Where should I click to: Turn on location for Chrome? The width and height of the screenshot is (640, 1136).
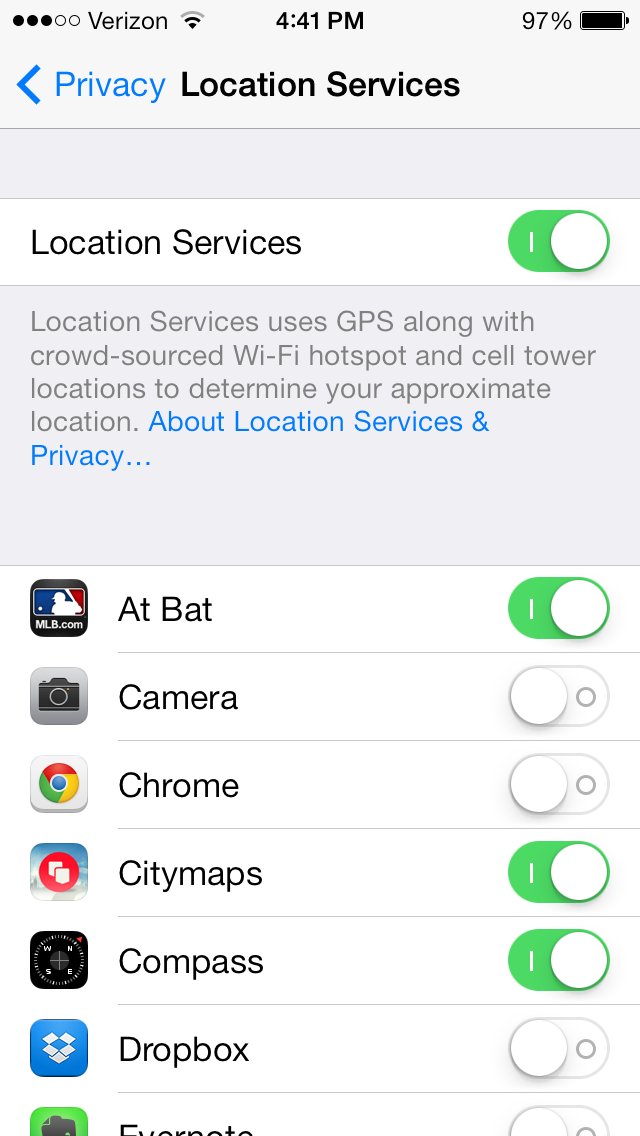pyautogui.click(x=558, y=785)
